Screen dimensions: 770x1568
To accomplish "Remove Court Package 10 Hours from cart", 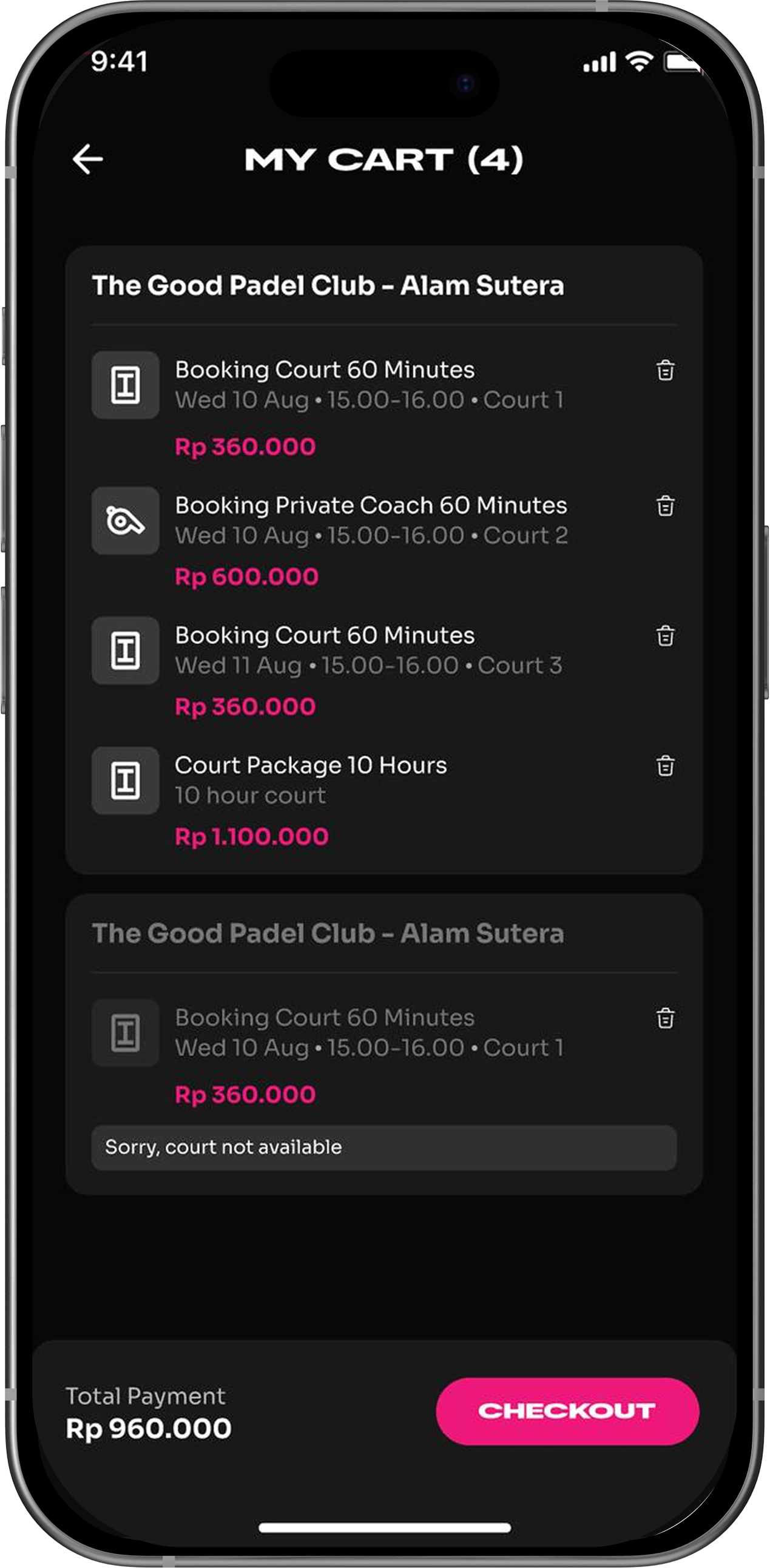I will pos(665,766).
